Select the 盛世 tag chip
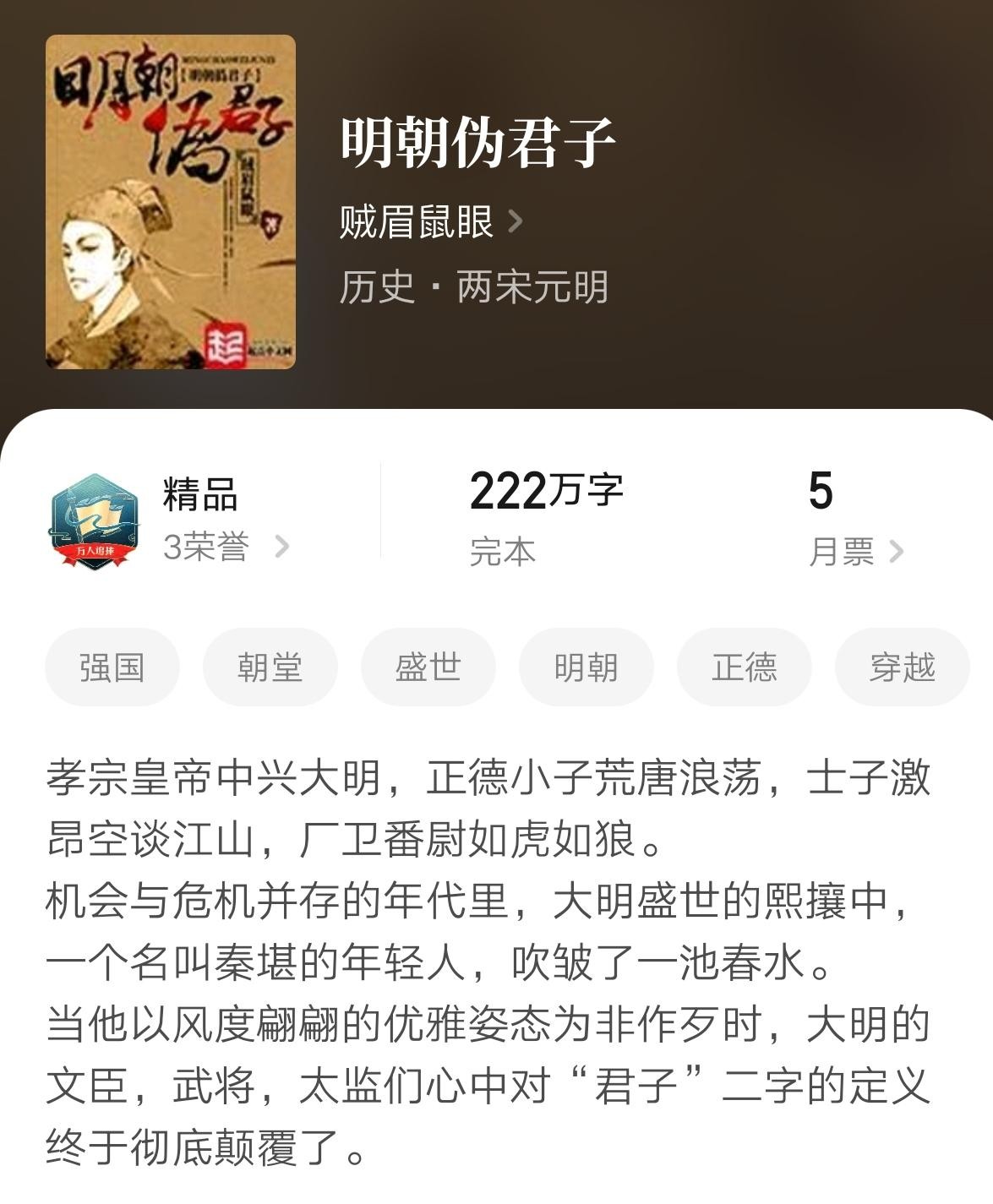993x1204 pixels. tap(428, 667)
